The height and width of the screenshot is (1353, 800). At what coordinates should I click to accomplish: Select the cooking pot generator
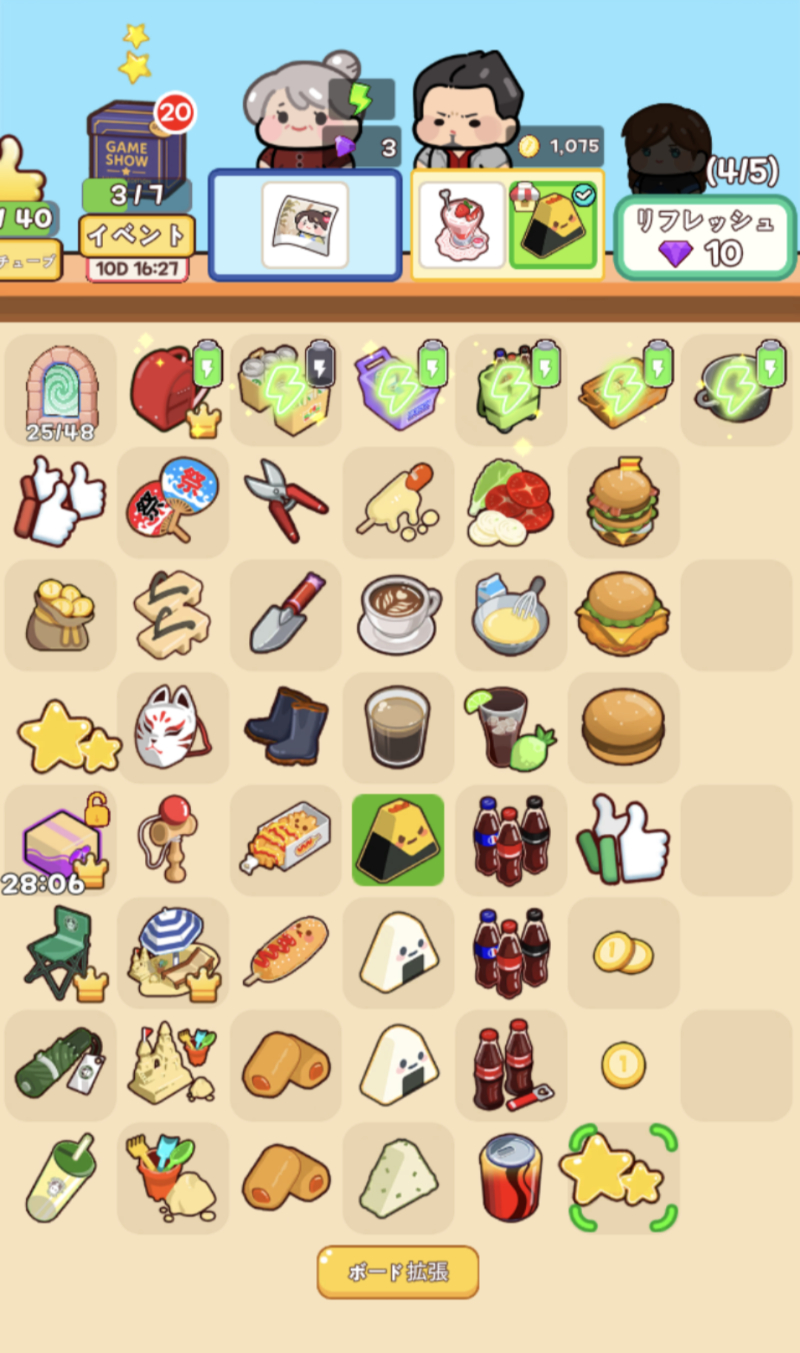click(x=736, y=388)
